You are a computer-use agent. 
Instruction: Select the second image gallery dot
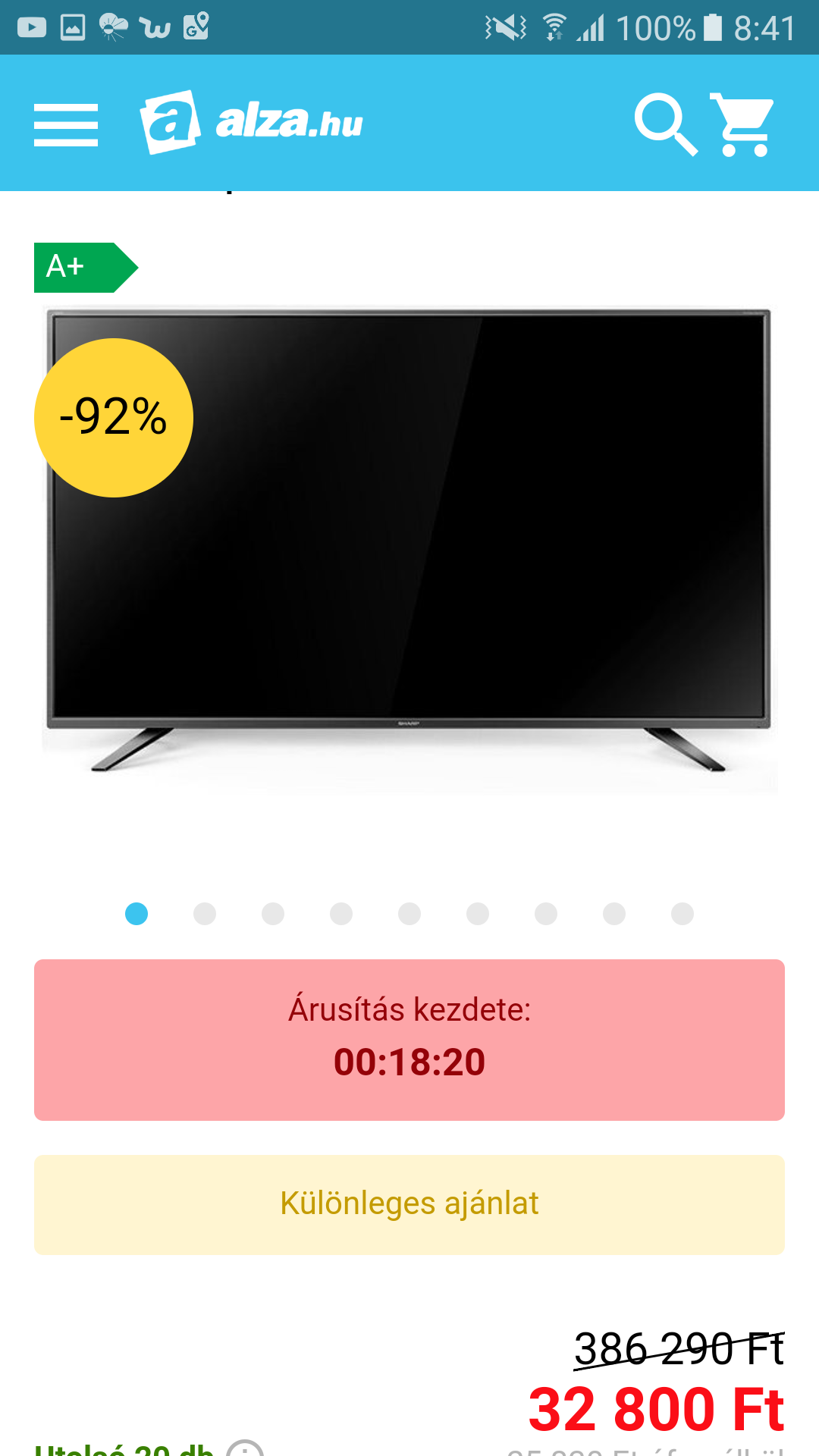pos(205,914)
